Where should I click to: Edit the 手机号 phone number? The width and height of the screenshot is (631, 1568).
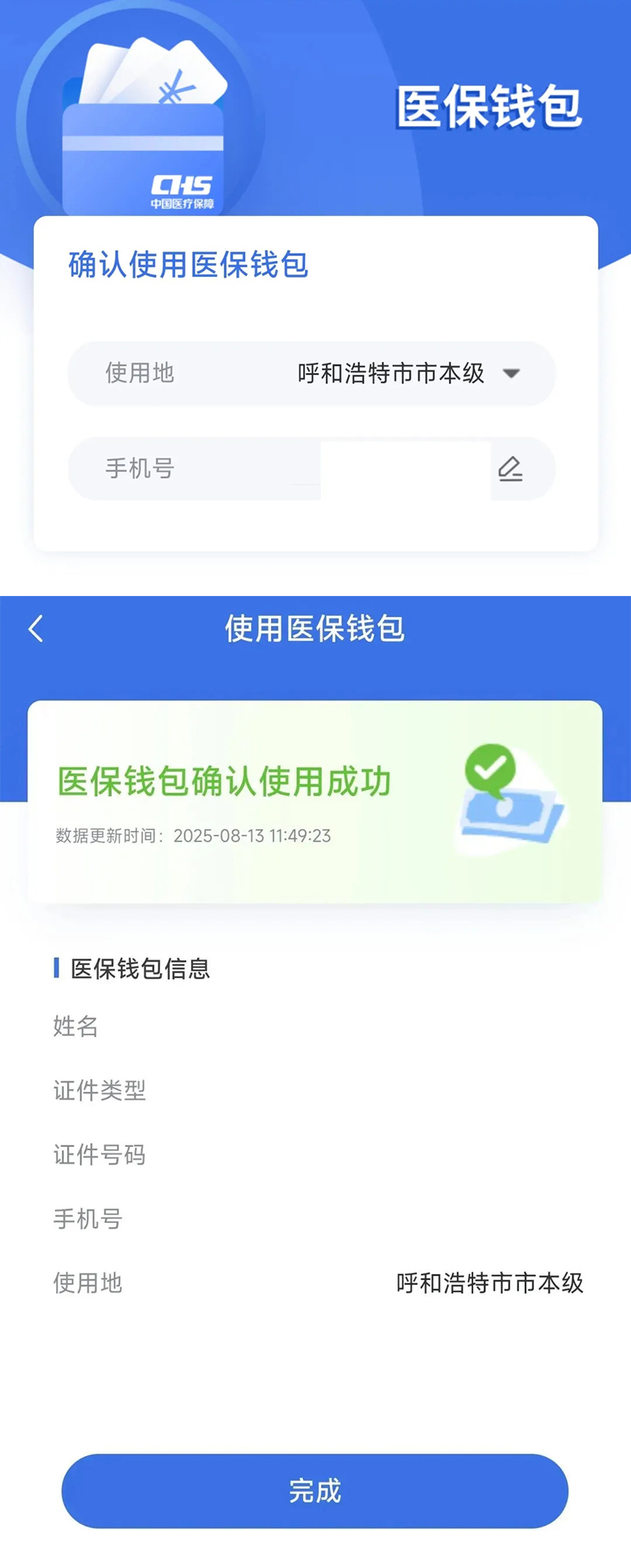[x=510, y=469]
